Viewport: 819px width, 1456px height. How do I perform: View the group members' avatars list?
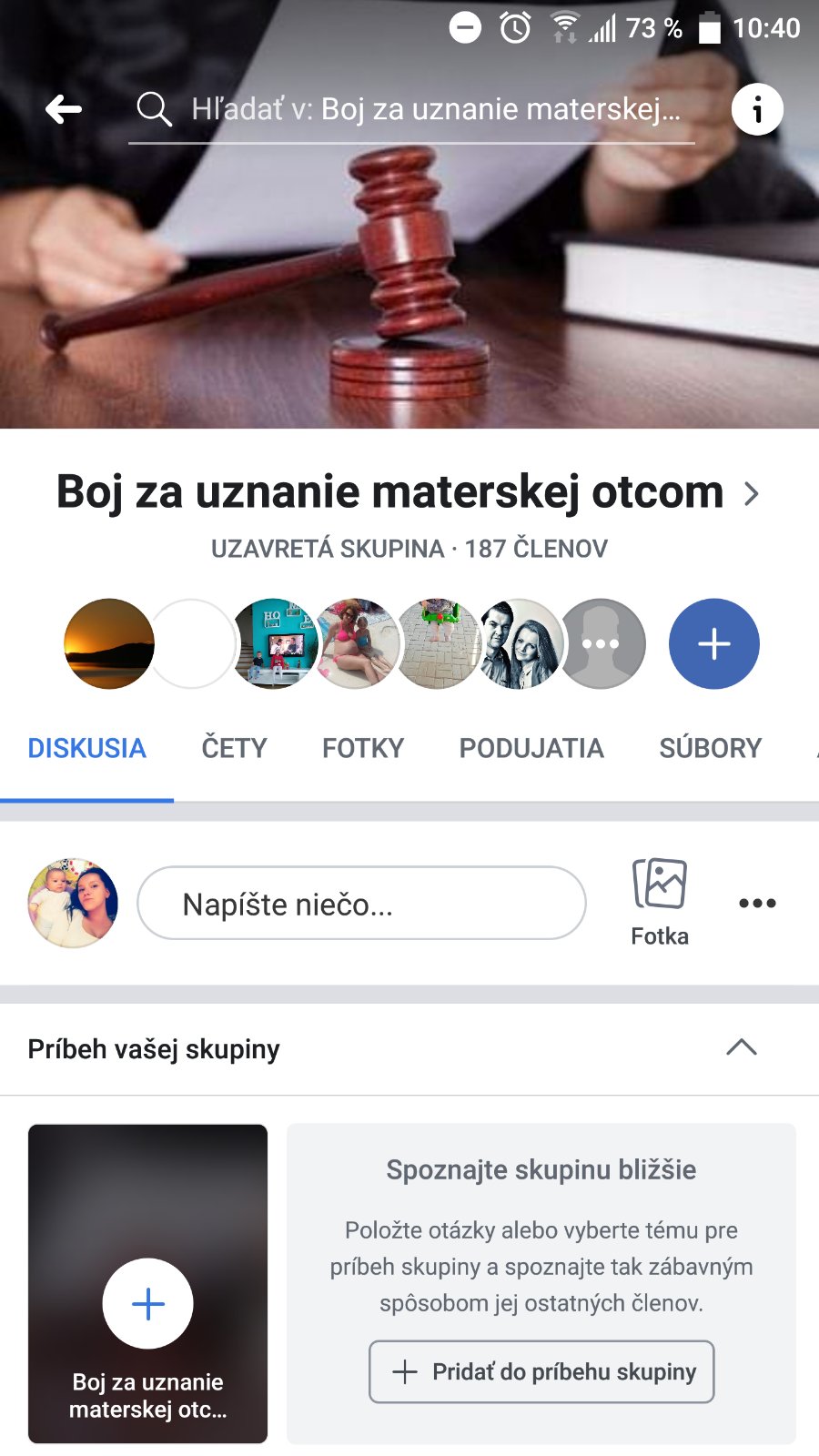pos(355,643)
